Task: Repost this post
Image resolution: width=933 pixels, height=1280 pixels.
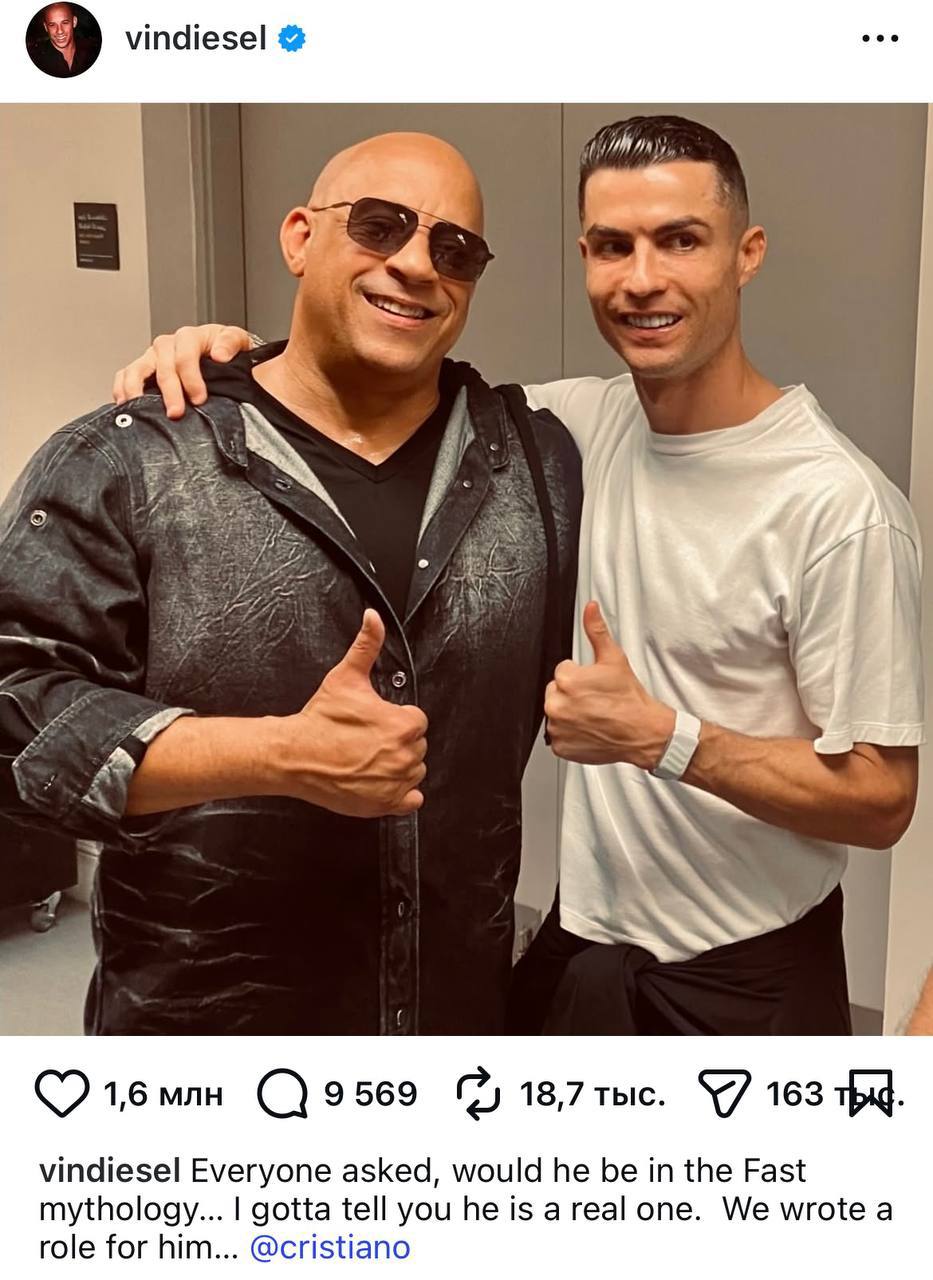Action: click(x=477, y=1094)
